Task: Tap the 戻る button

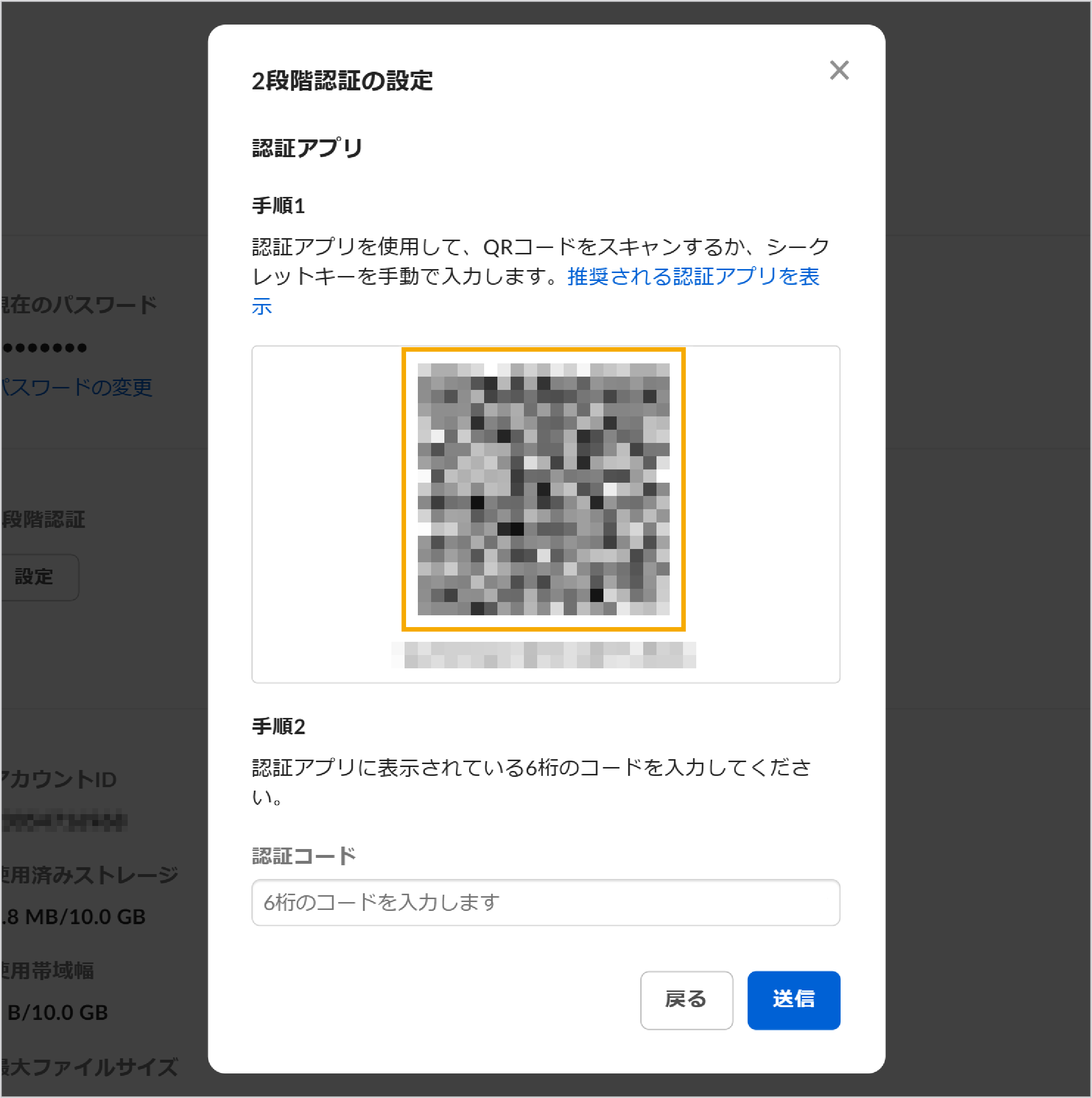Action: pyautogui.click(x=686, y=1000)
